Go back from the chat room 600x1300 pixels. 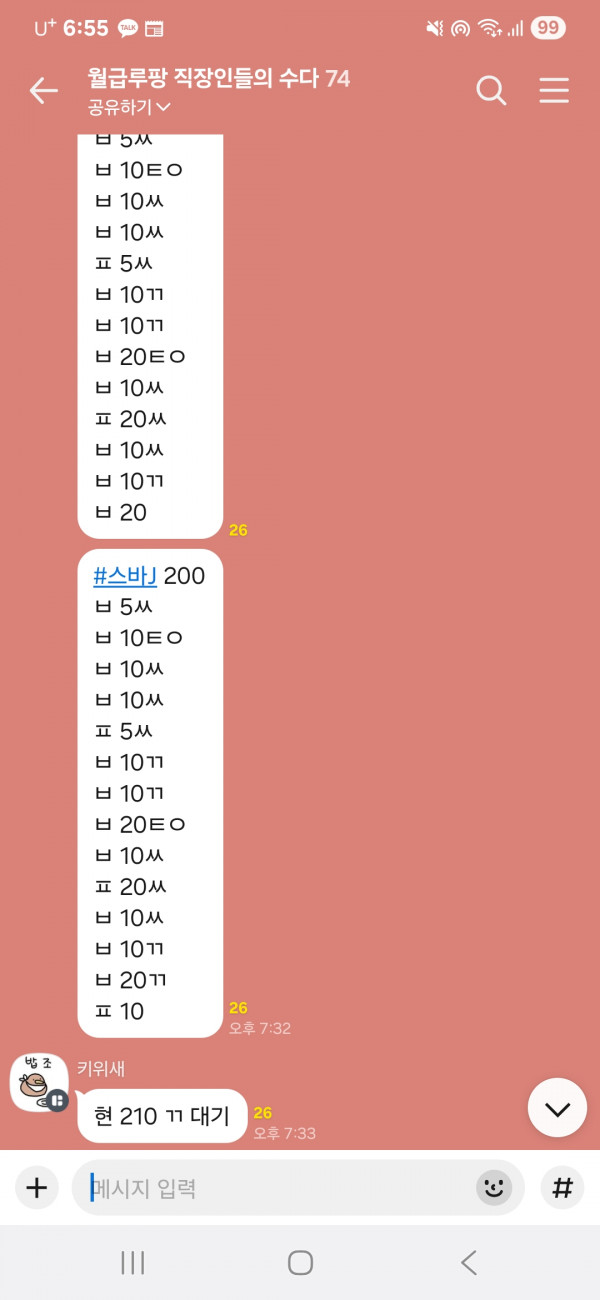tap(43, 91)
